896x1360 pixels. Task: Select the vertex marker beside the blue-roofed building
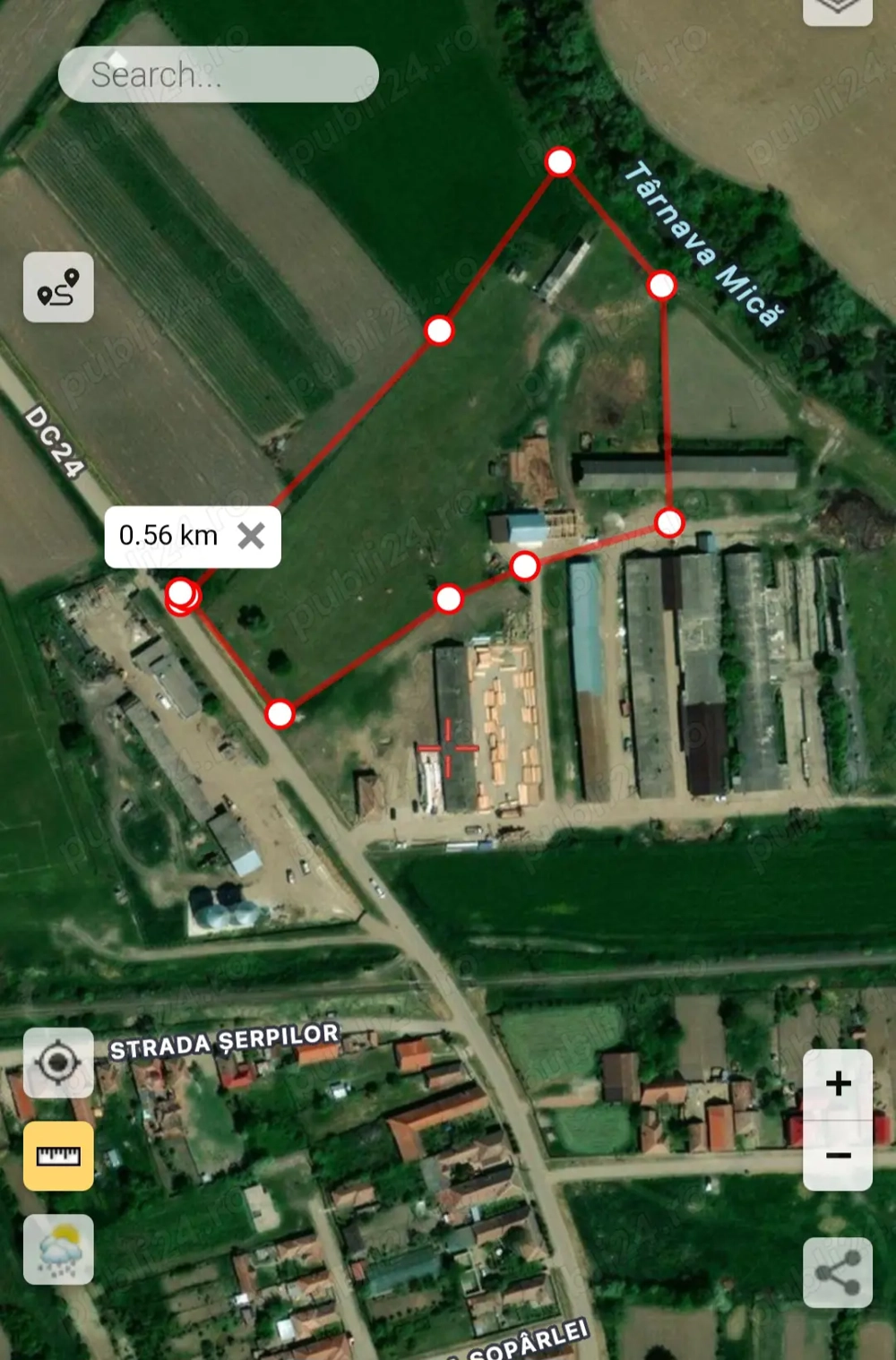point(524,564)
